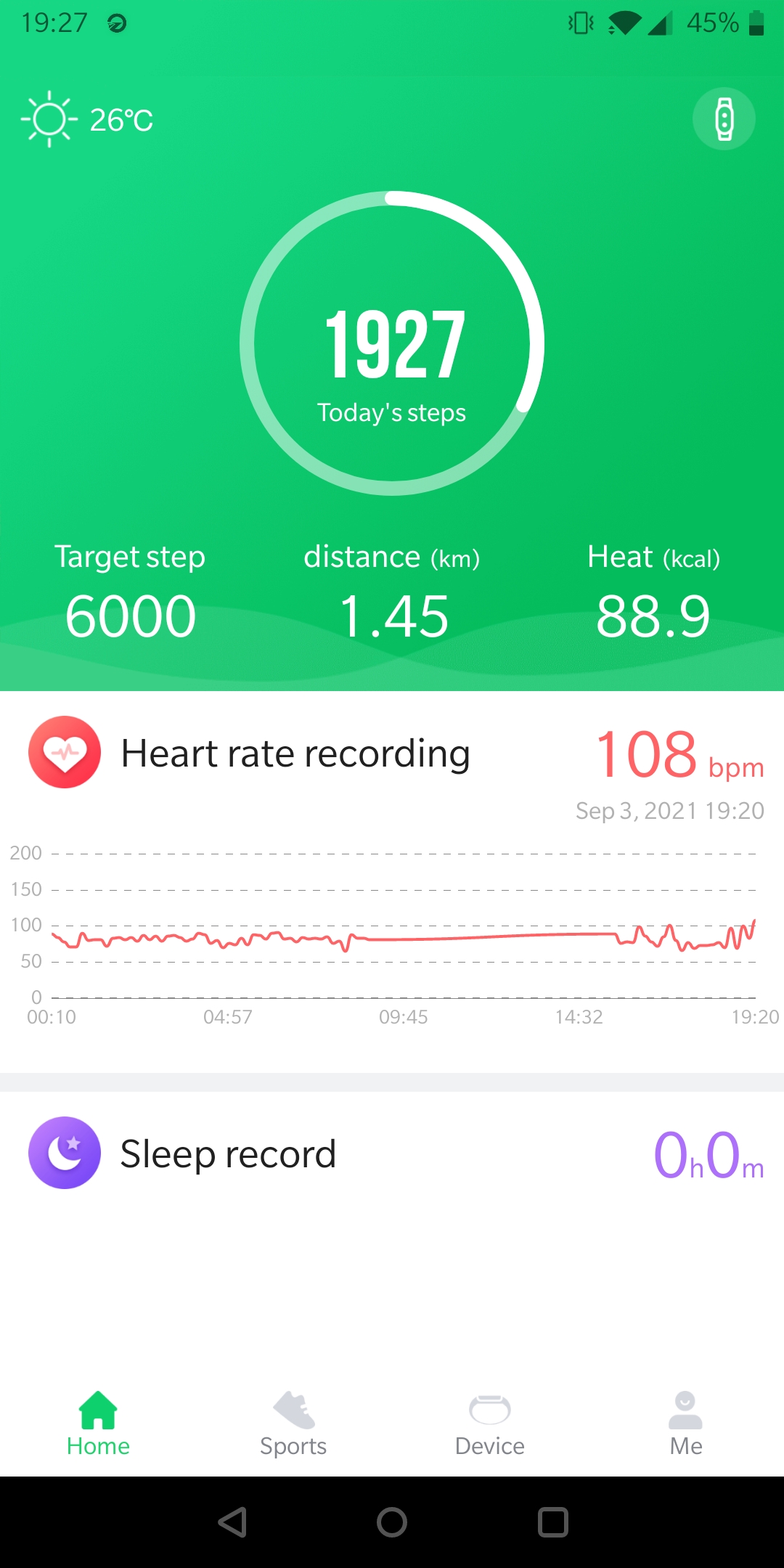This screenshot has width=784, height=1568.
Task: Open the recent apps button
Action: [x=552, y=1522]
